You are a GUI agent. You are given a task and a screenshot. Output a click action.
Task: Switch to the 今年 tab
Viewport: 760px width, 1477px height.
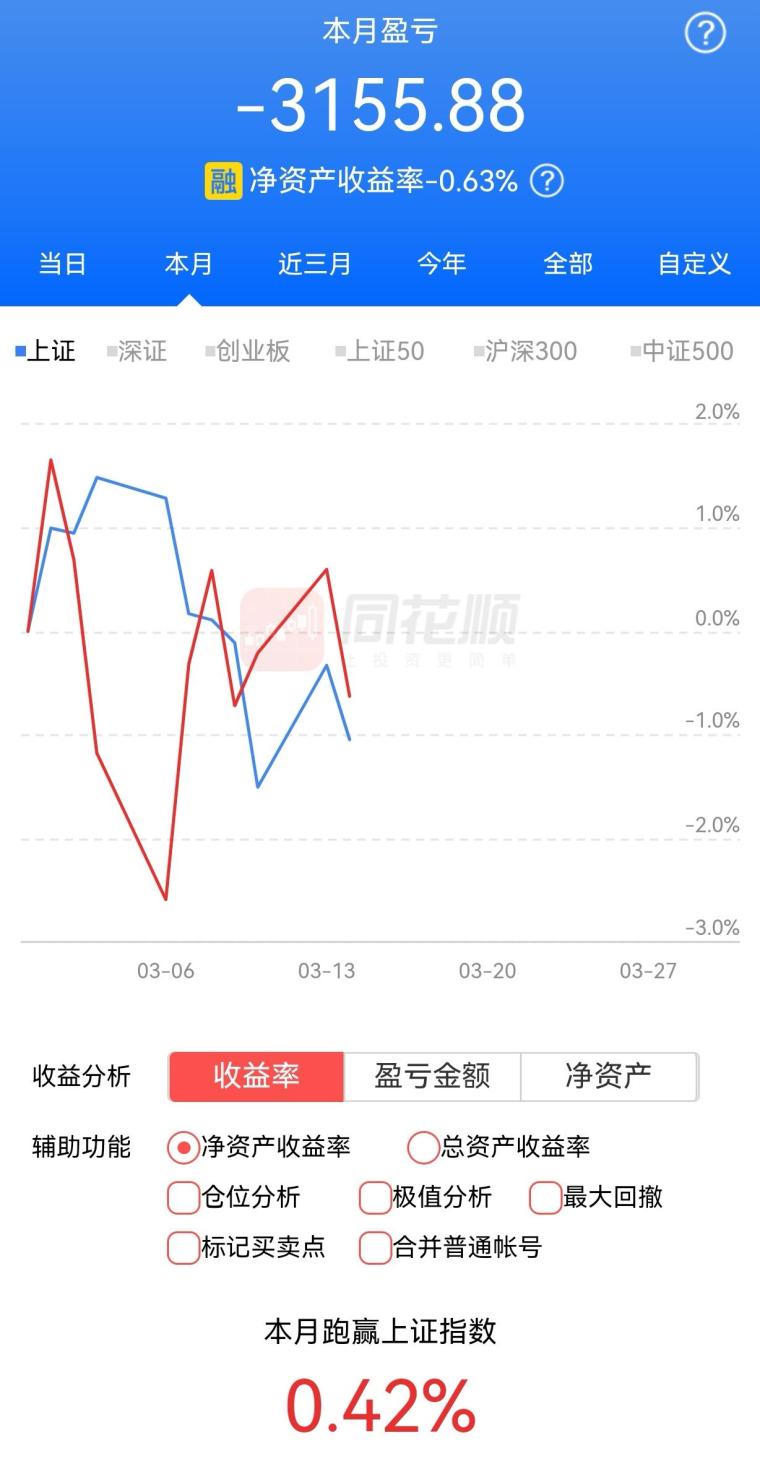(441, 264)
